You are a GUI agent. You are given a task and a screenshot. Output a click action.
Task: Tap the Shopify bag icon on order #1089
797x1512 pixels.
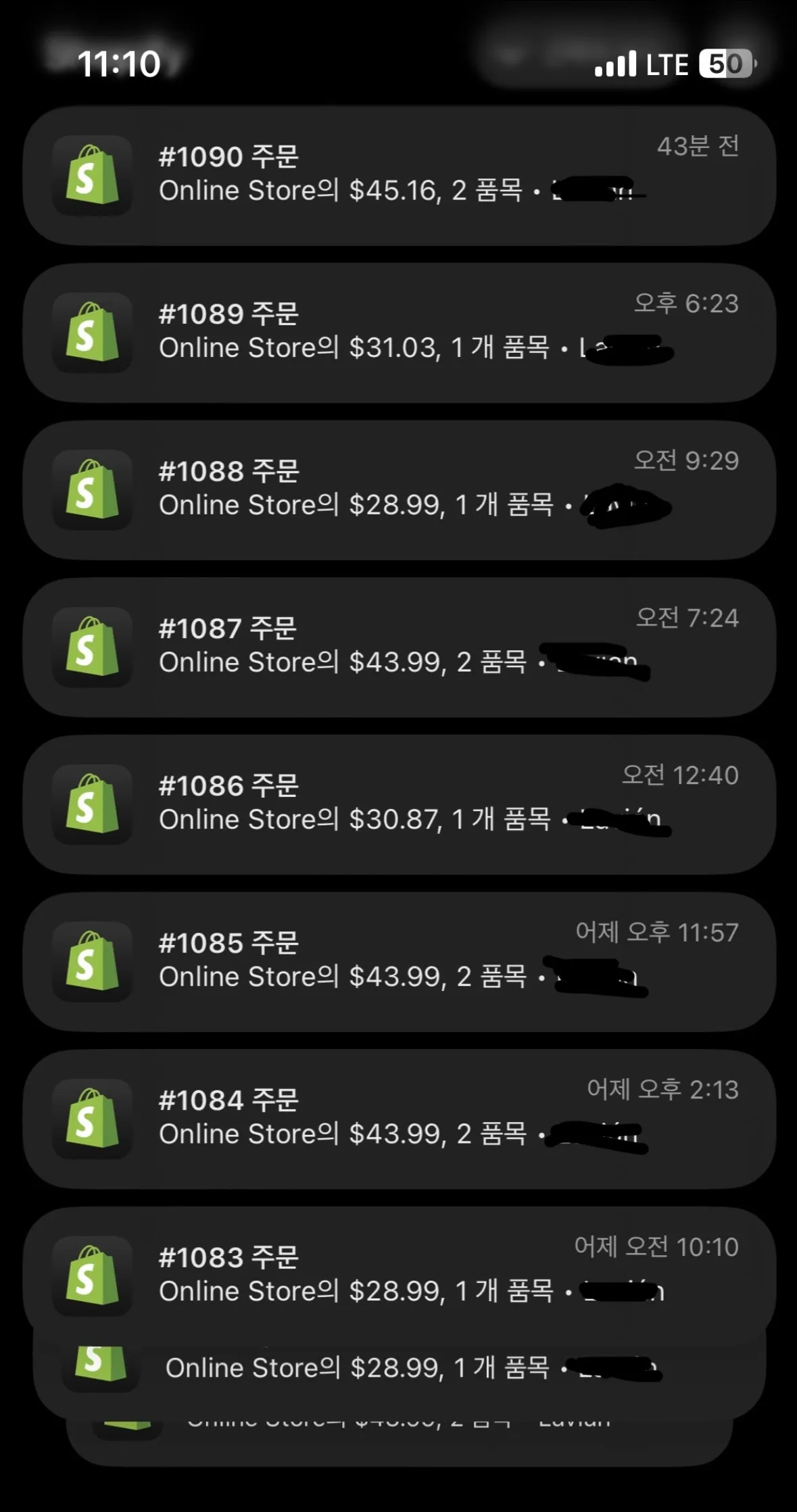click(93, 331)
